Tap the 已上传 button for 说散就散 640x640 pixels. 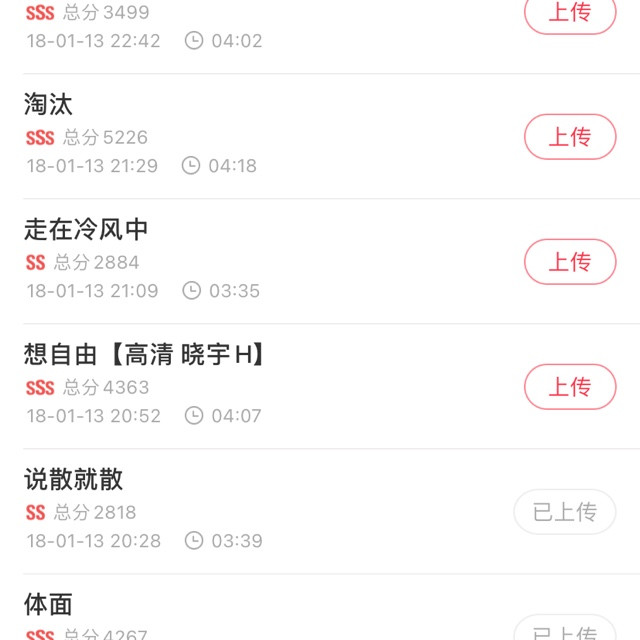pyautogui.click(x=565, y=512)
